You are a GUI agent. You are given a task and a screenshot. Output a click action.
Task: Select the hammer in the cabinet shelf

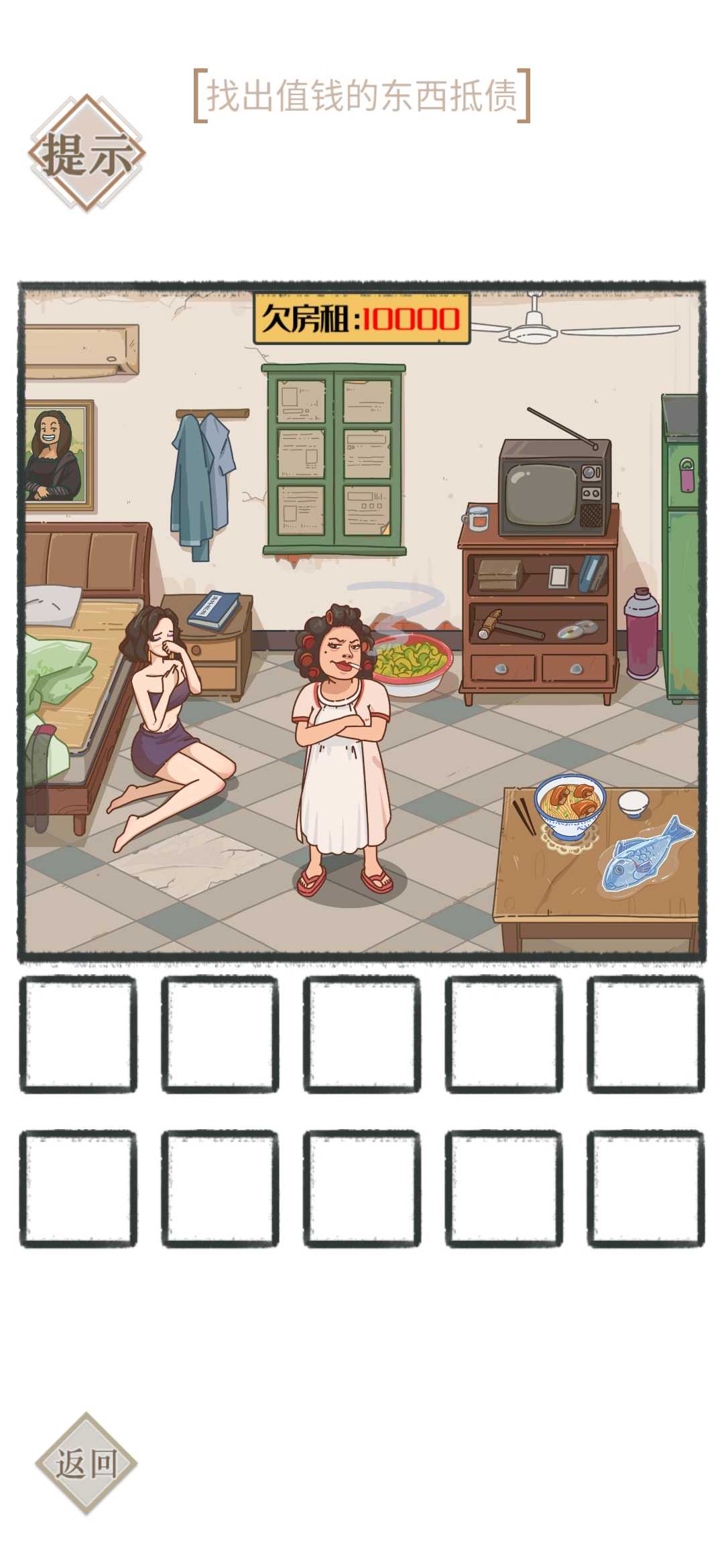(x=506, y=625)
